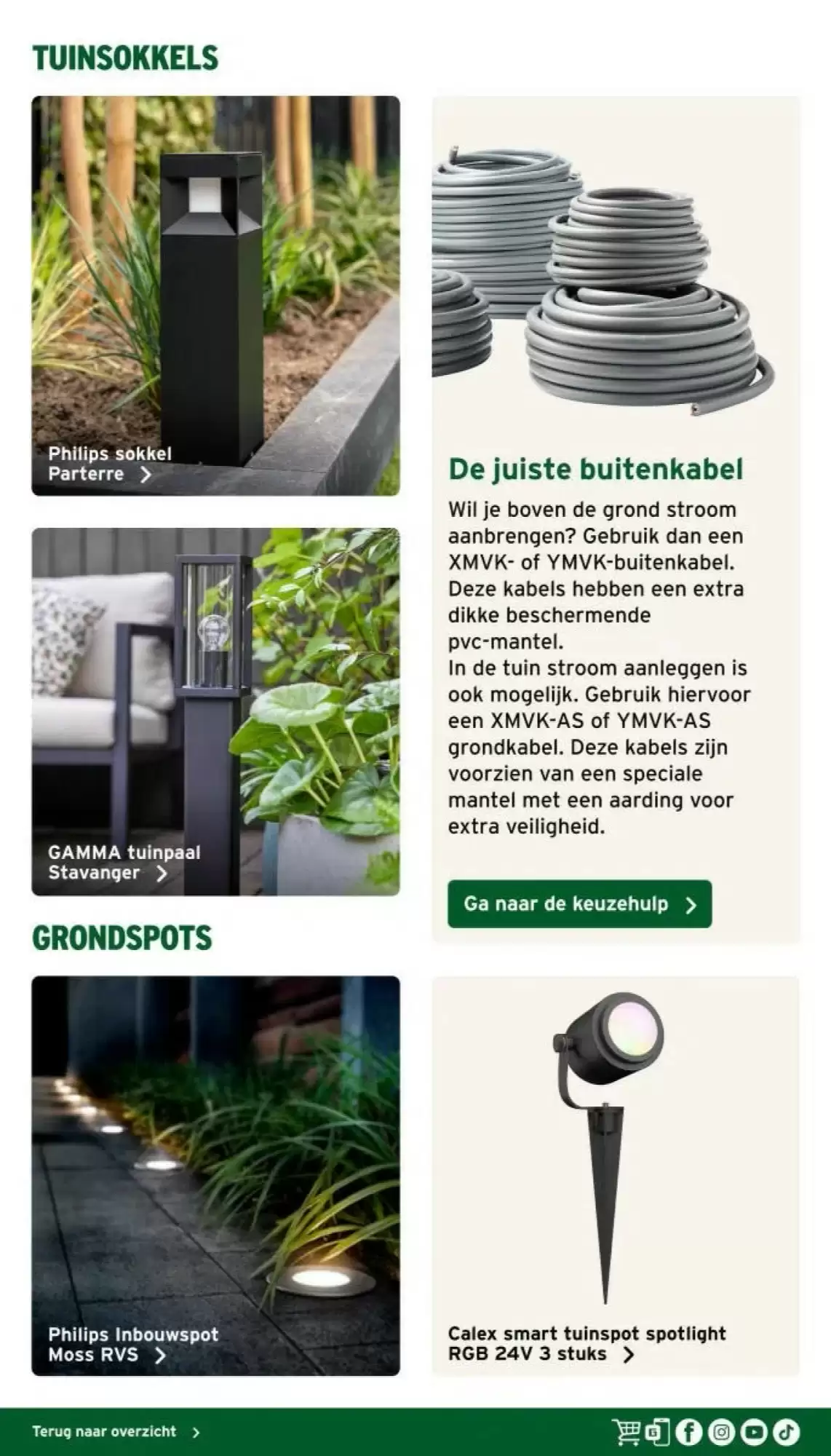
Task: Open Philips Inbouwspot Moss RVS tile
Action: pos(215,1175)
